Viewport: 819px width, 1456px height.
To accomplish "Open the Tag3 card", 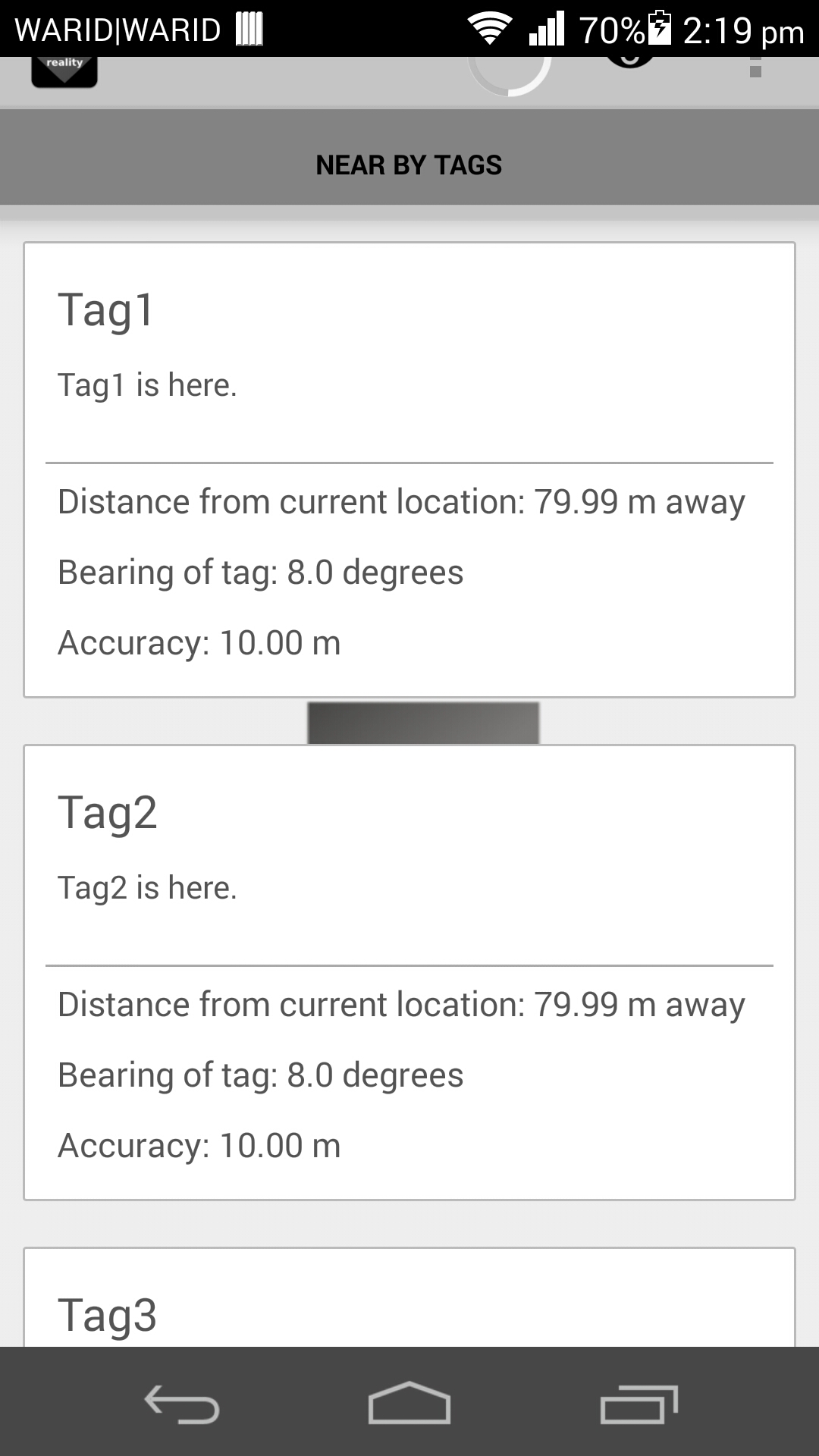I will pyautogui.click(x=409, y=1298).
